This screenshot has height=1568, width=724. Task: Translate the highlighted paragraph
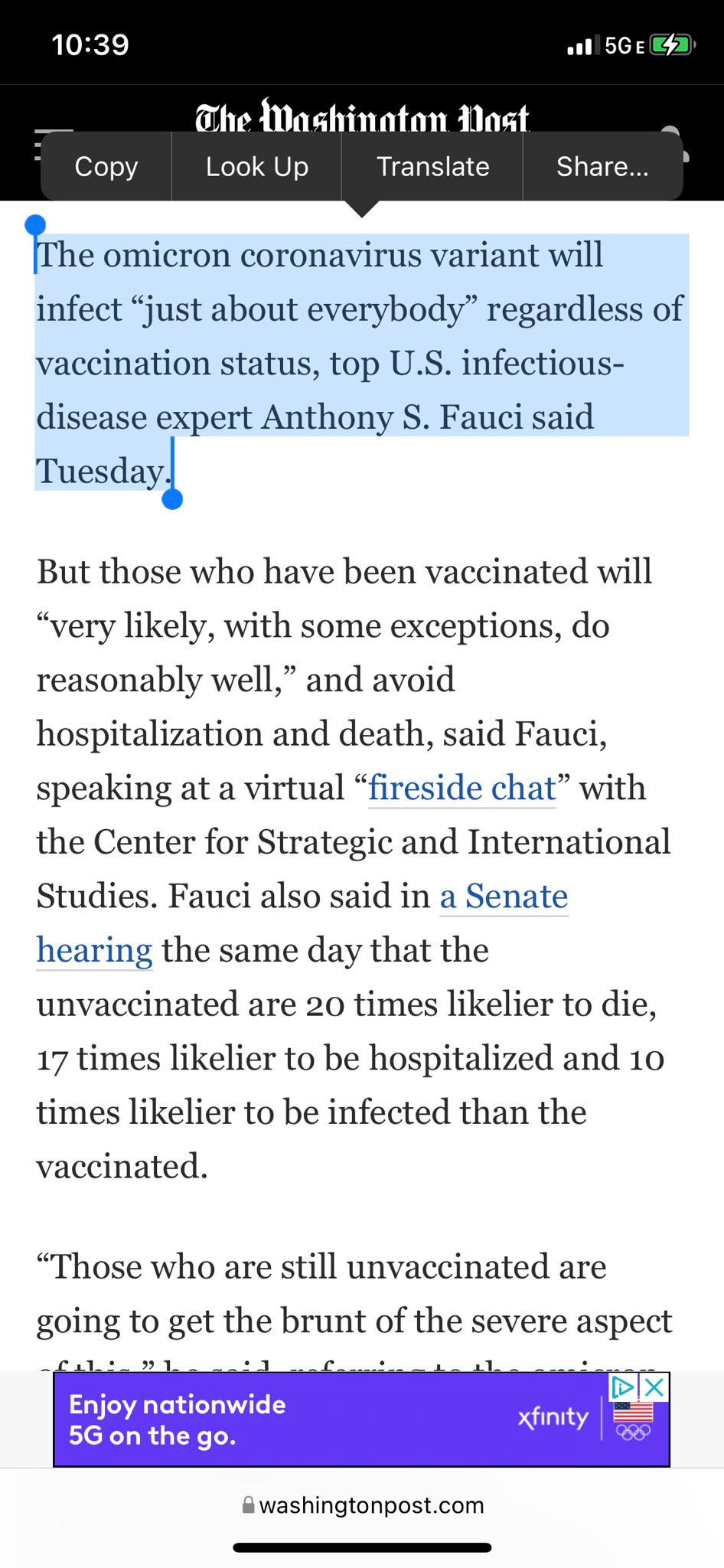[432, 167]
